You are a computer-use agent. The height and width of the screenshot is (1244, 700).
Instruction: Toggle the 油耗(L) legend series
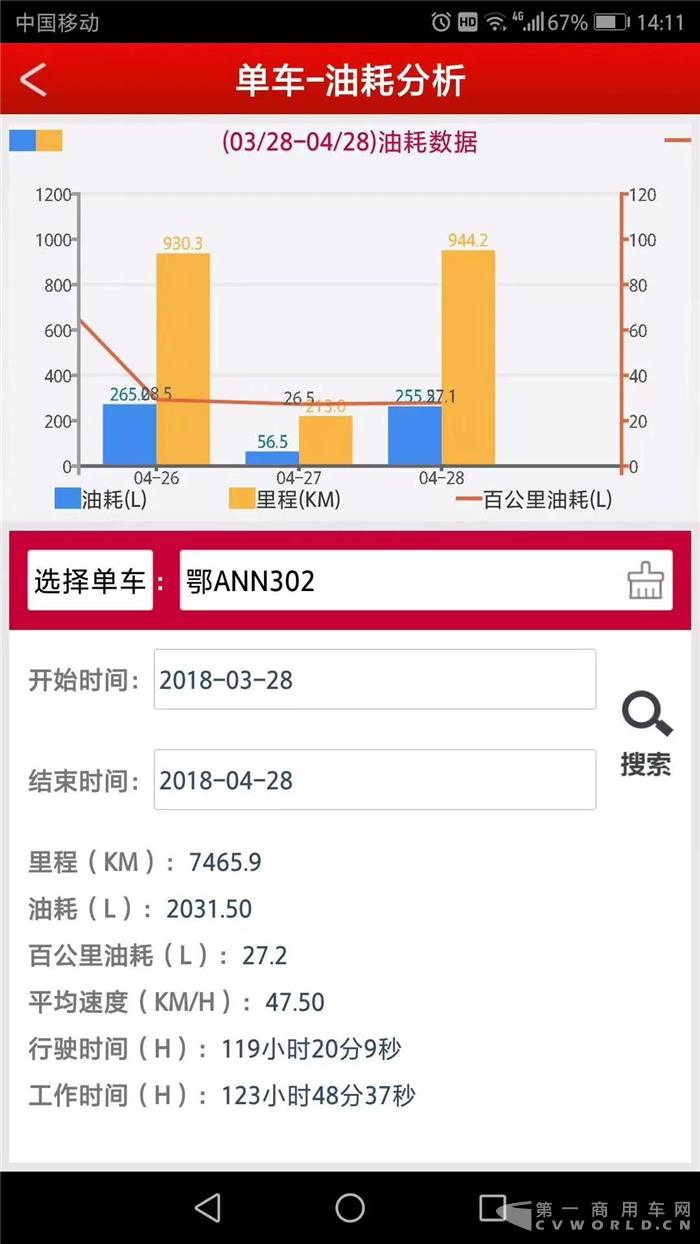[100, 499]
